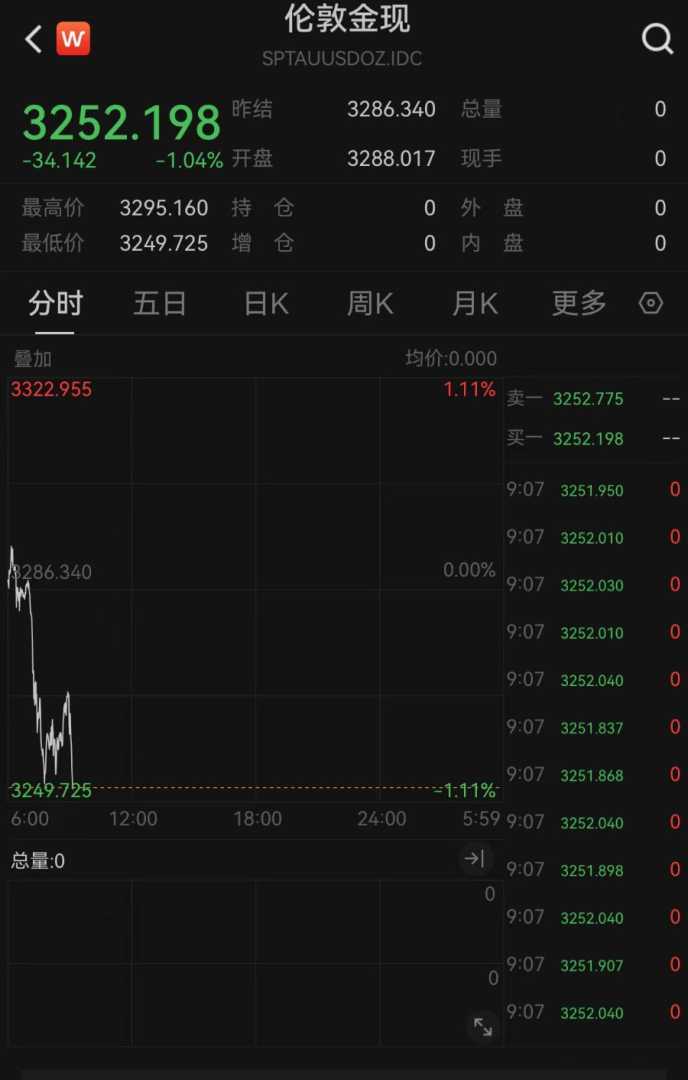Open the search magnifier icon

[657, 40]
